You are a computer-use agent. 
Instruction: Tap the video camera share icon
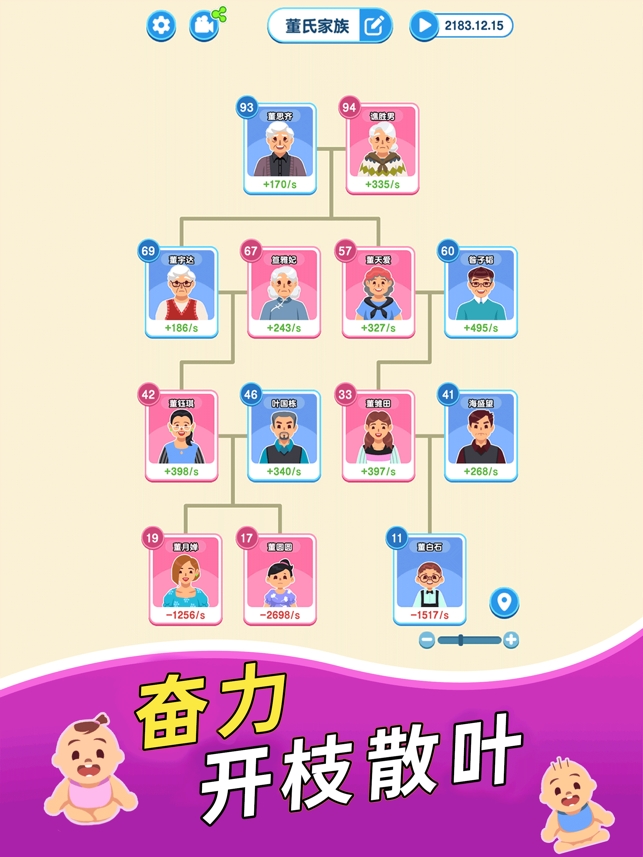(205, 25)
